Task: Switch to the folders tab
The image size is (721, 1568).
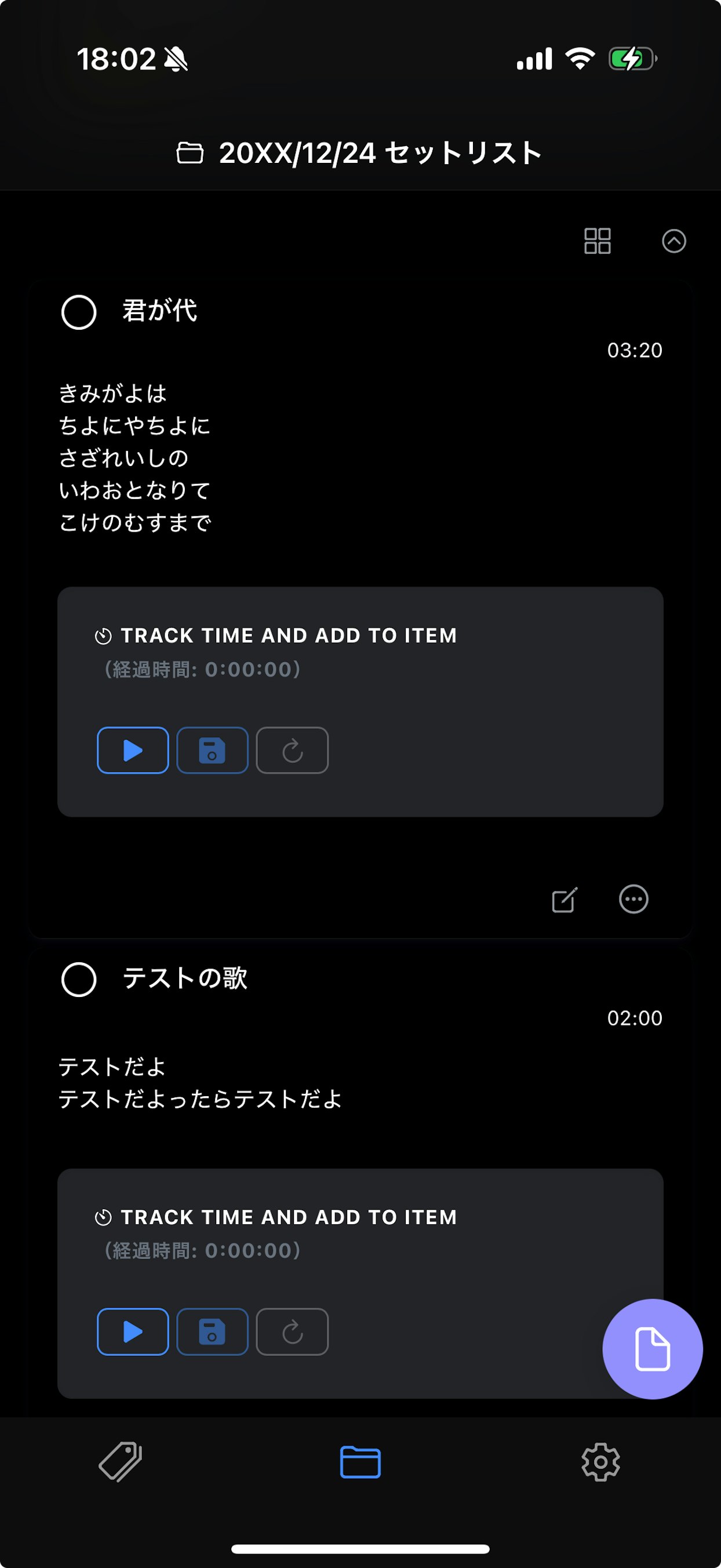Action: click(360, 1461)
